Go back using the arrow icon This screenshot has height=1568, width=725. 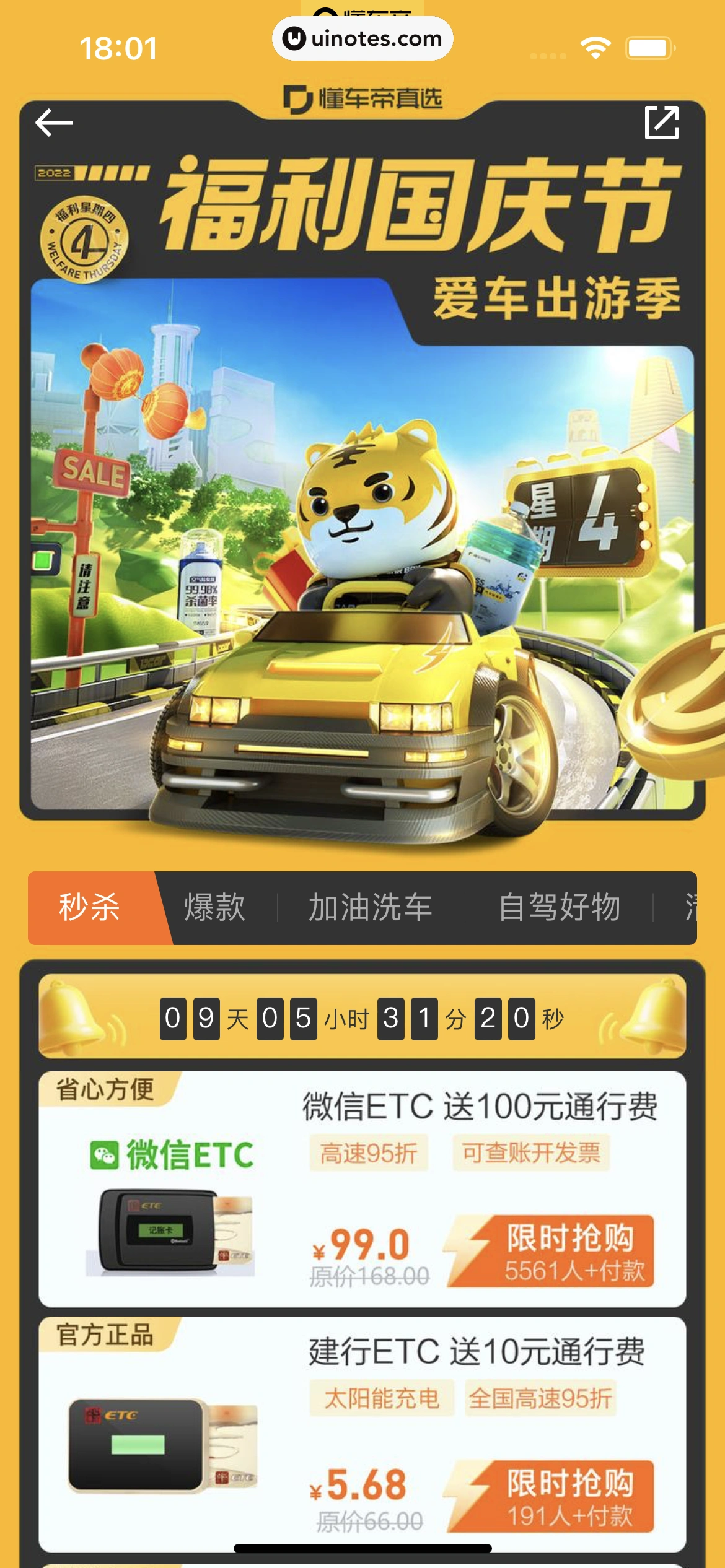[x=55, y=123]
